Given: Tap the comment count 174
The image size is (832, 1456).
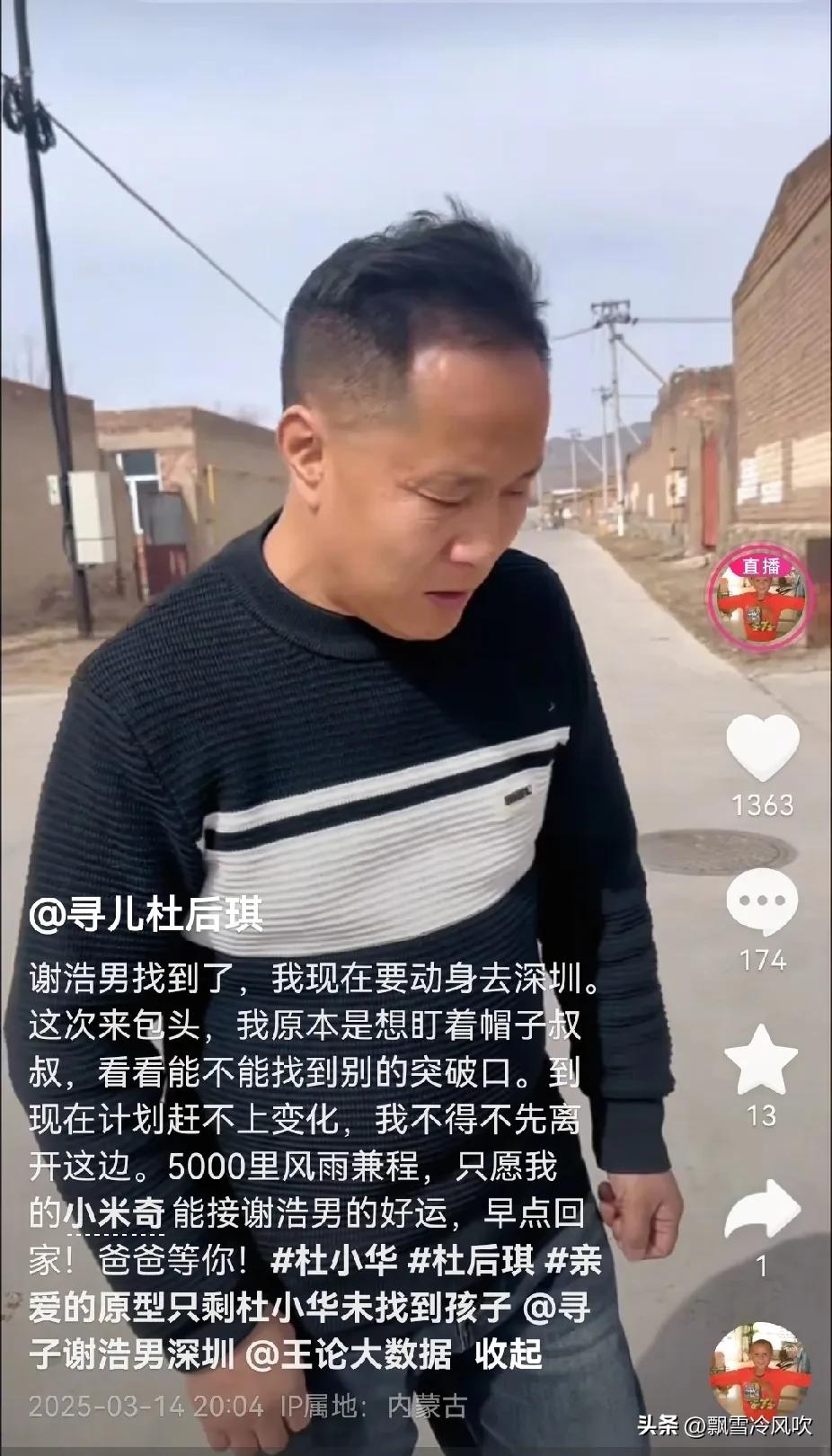Looking at the screenshot, I should click(765, 962).
